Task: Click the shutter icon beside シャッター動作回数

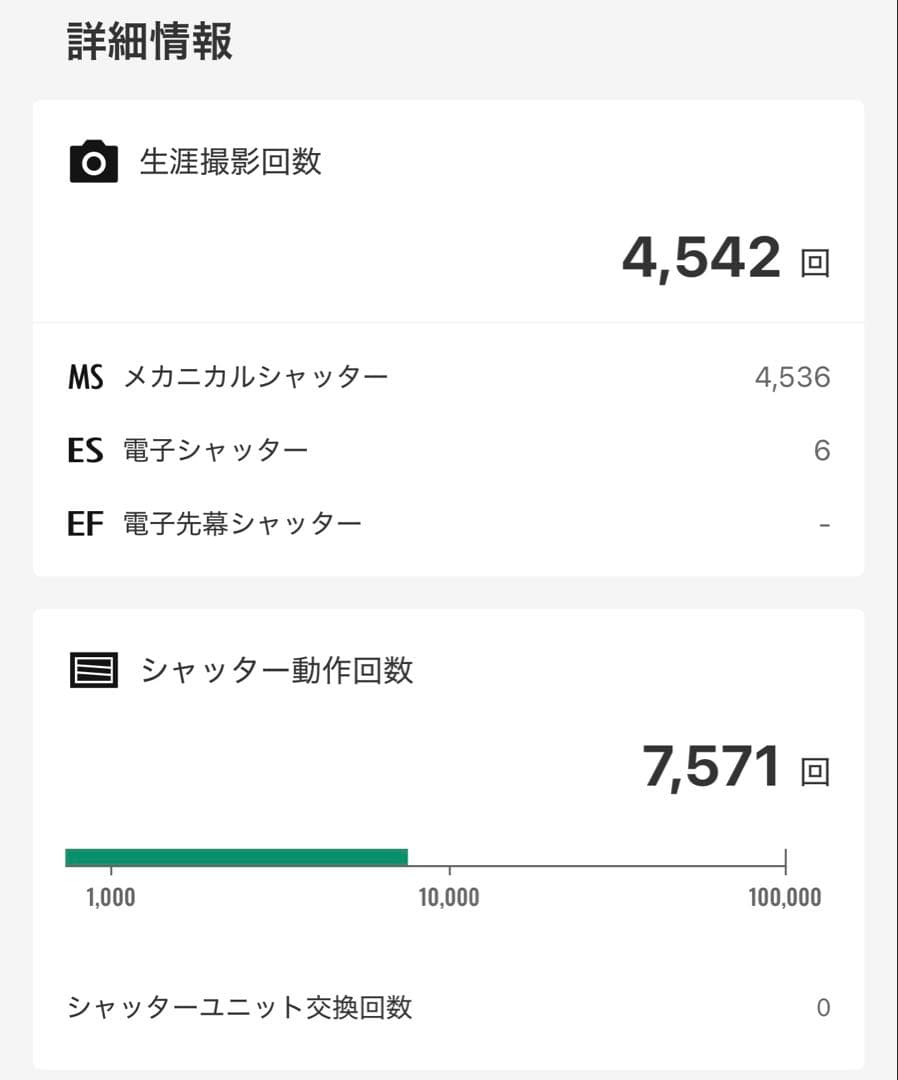Action: (92, 670)
